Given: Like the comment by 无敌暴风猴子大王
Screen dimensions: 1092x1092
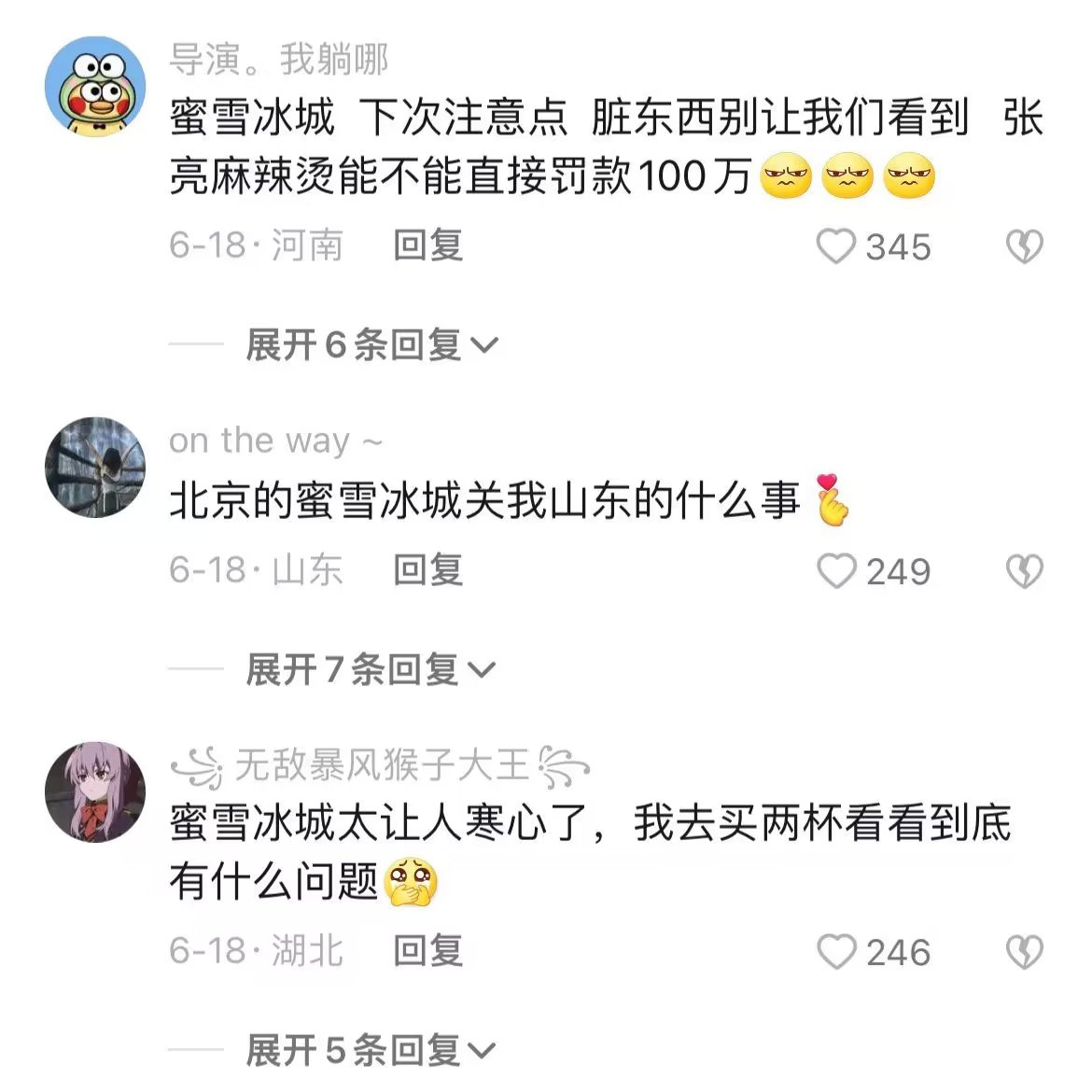Looking at the screenshot, I should (x=836, y=952).
